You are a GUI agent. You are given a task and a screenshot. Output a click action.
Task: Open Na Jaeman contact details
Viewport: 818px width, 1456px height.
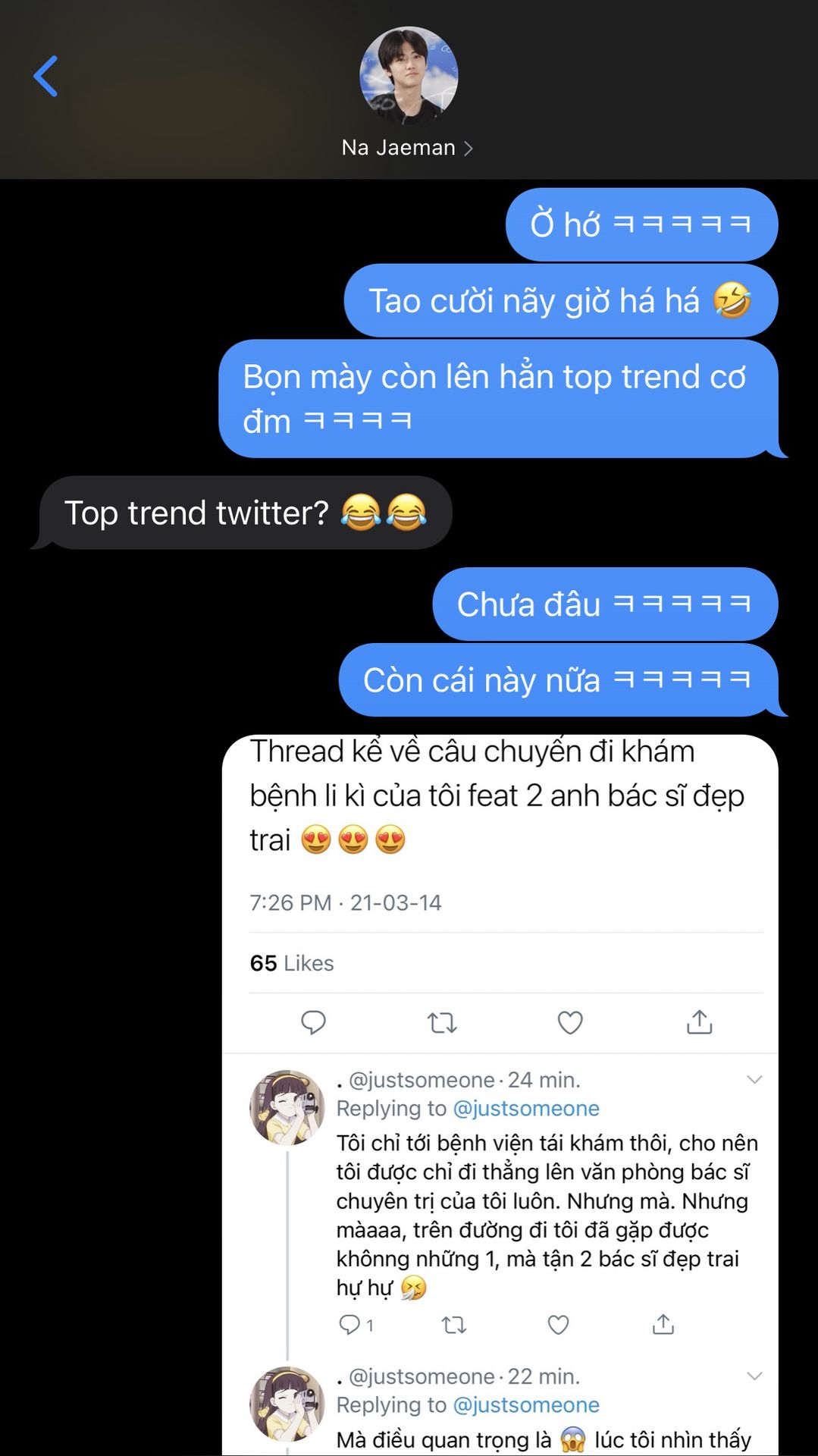point(407,147)
